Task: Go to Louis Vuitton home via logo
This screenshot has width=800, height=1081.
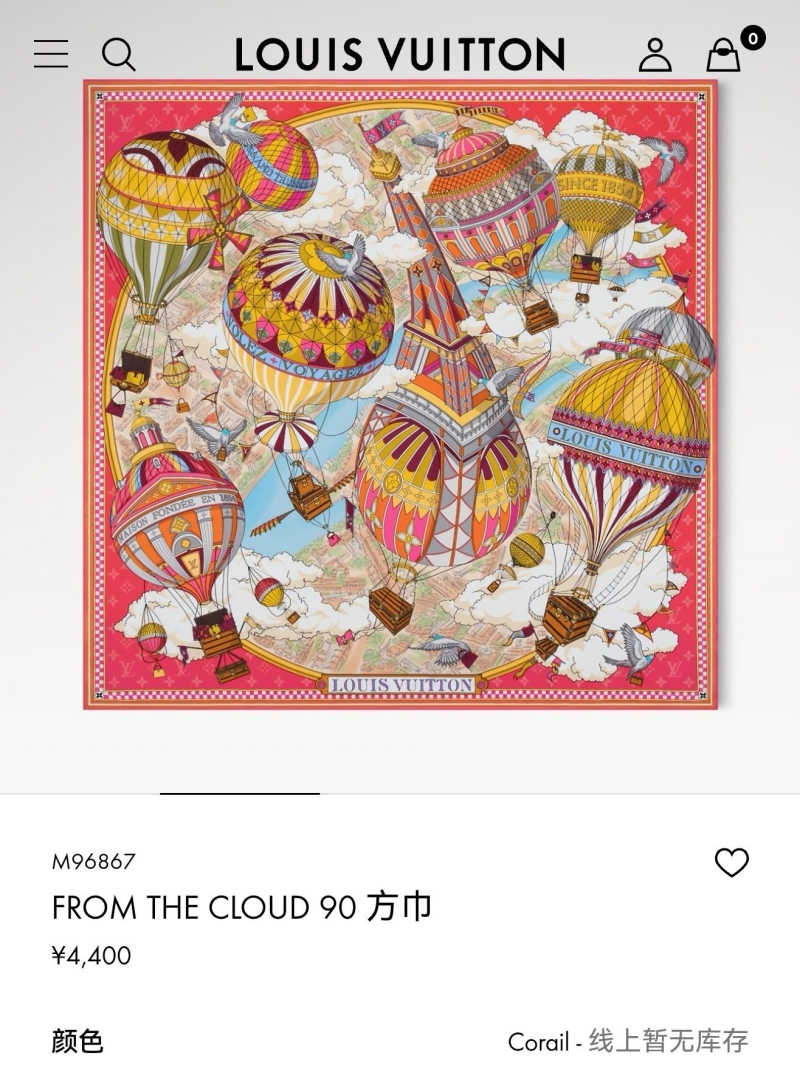Action: (400, 54)
